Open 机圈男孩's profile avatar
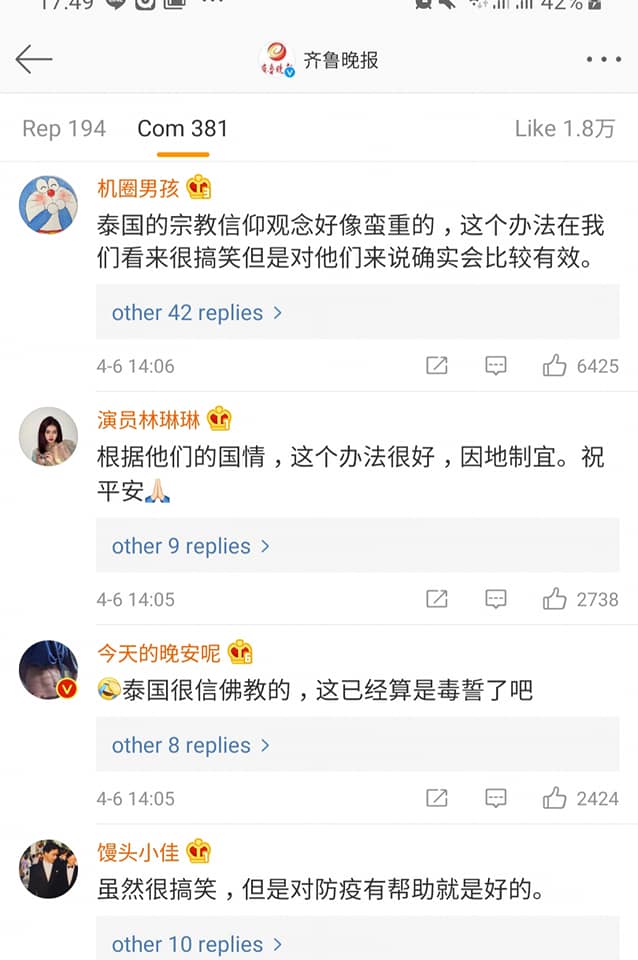The width and height of the screenshot is (638, 960). pos(48,203)
